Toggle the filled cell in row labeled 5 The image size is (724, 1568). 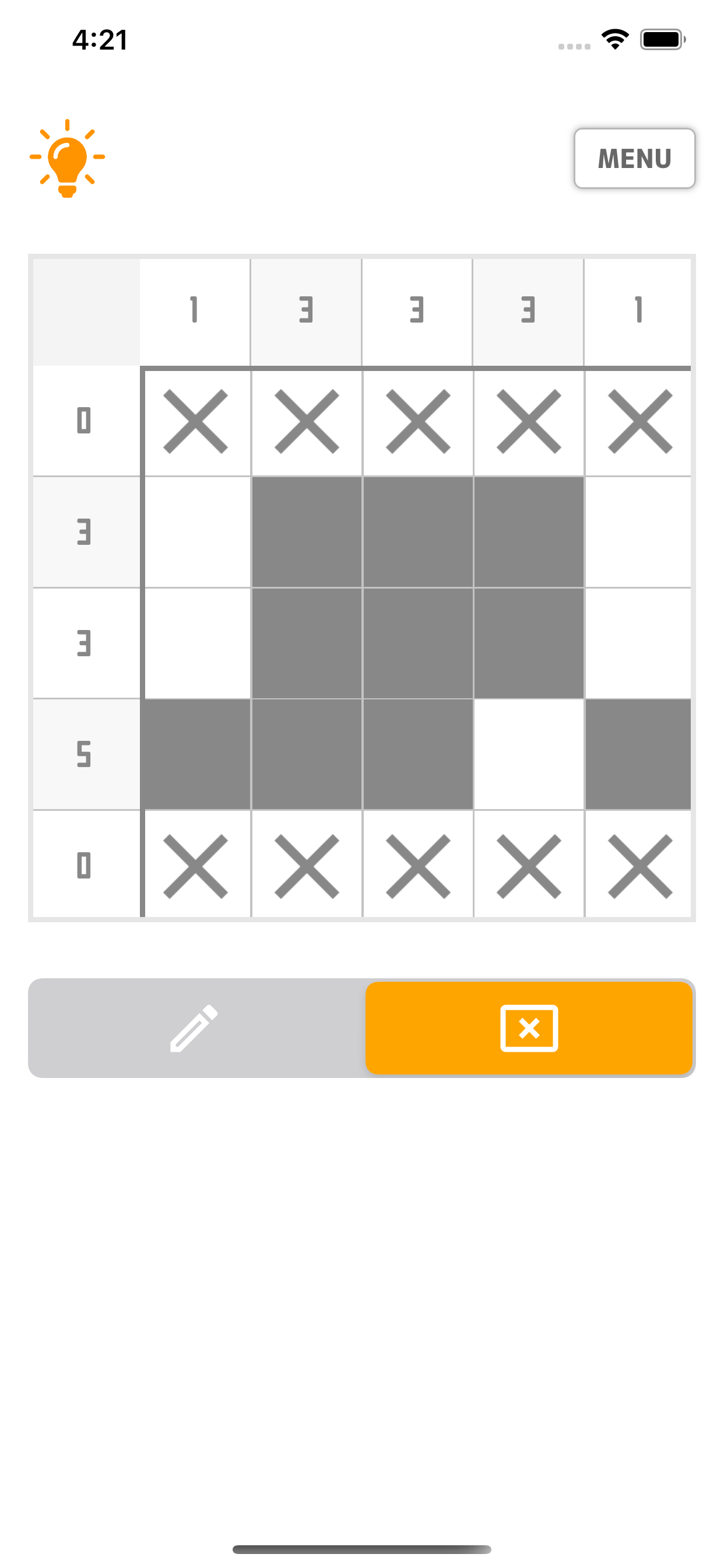pyautogui.click(x=196, y=755)
